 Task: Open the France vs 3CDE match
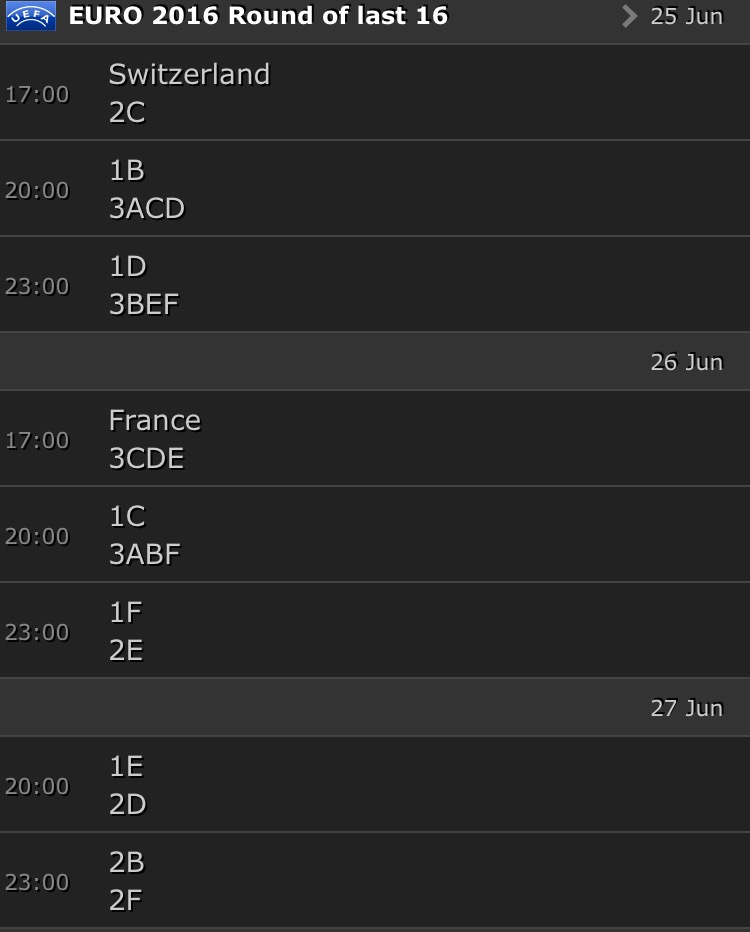coord(375,439)
